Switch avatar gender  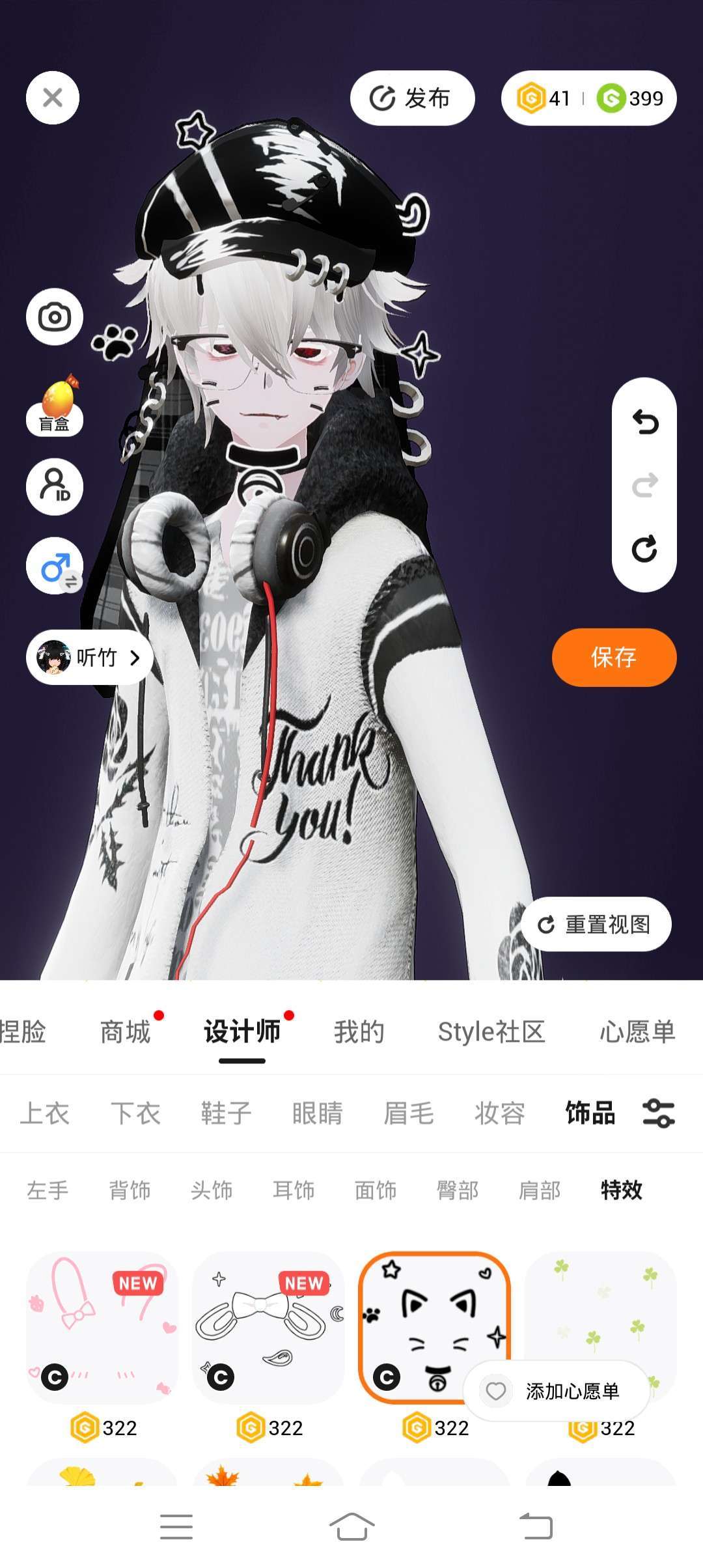(55, 566)
